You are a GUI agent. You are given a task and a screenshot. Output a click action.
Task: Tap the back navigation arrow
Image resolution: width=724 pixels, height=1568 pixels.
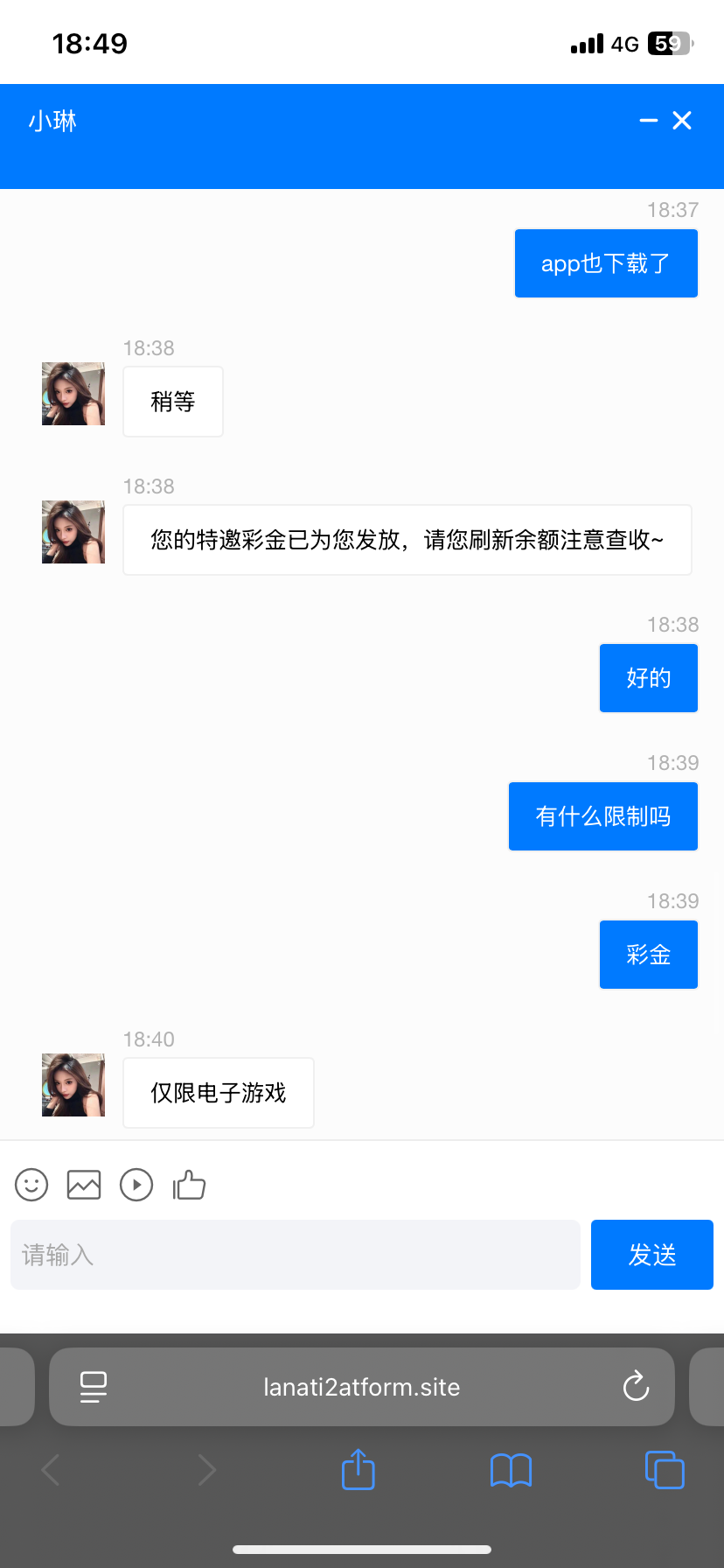(50, 1470)
